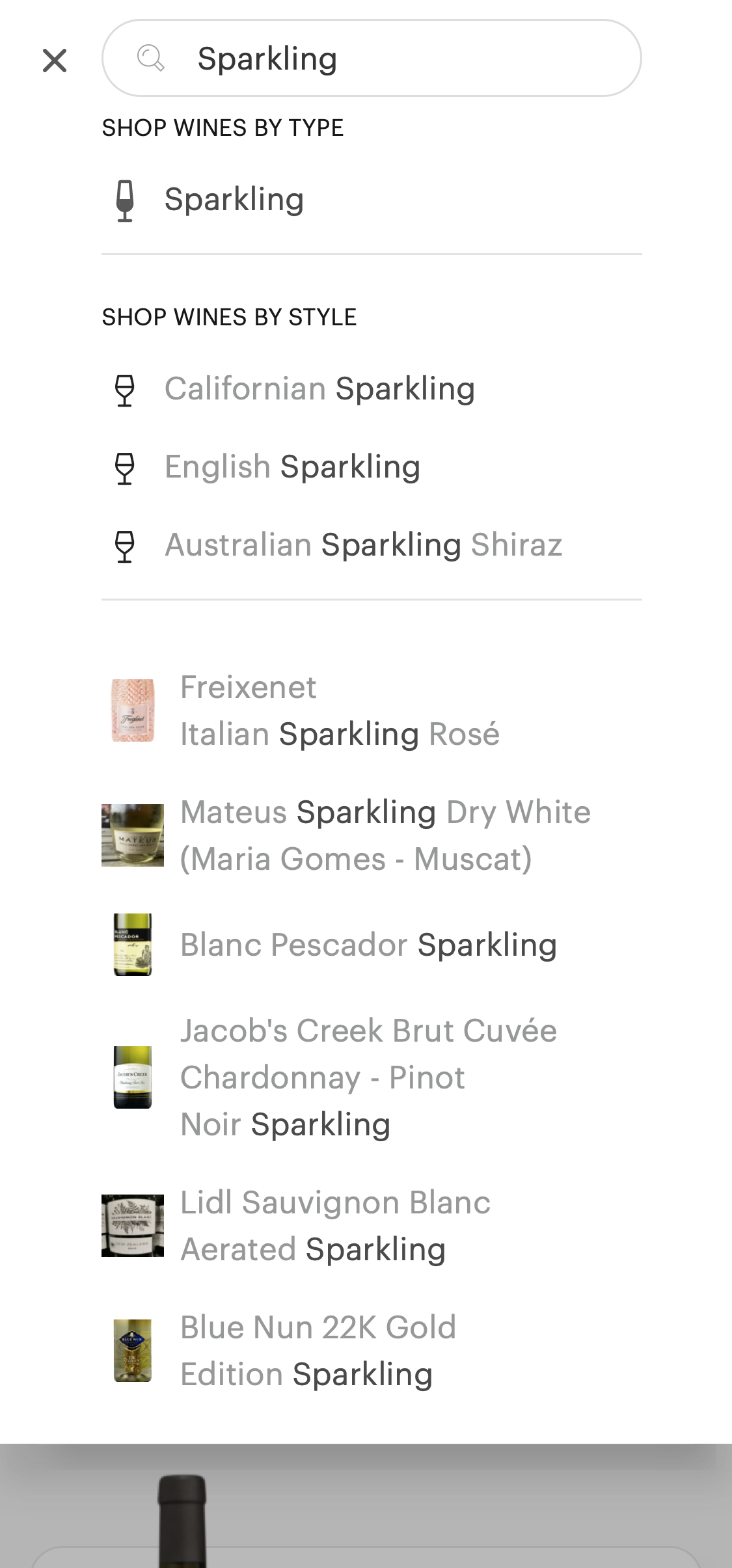Select the Californian Sparkling style suggestion
This screenshot has height=1568, width=732.
coord(320,389)
